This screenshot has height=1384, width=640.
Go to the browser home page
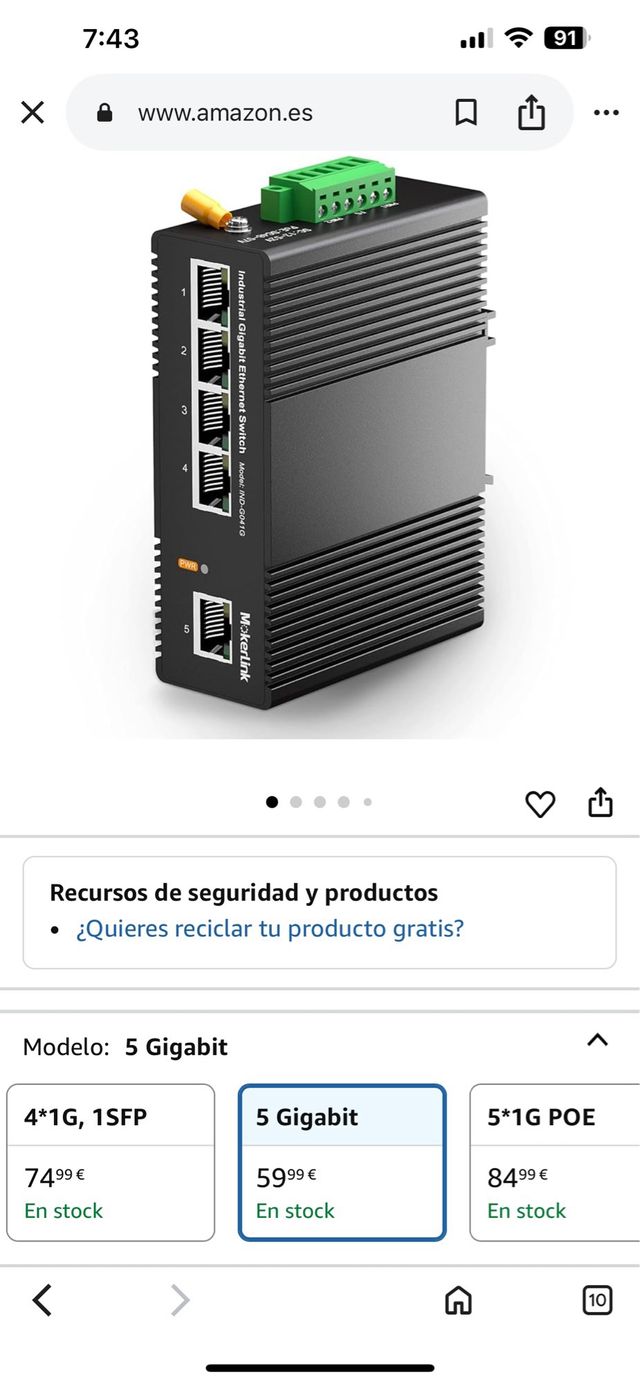(458, 1300)
